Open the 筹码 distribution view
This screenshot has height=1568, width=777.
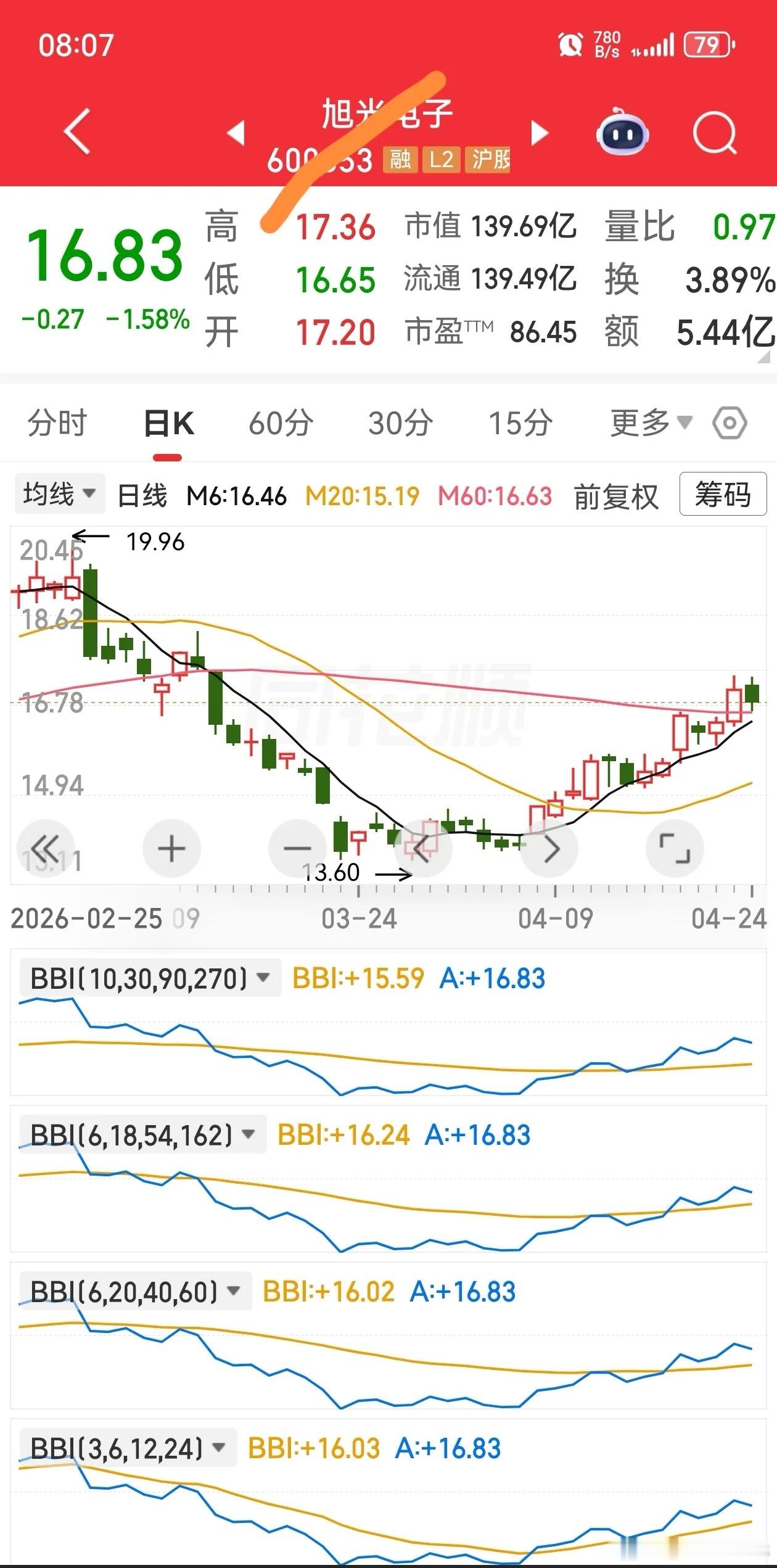click(x=723, y=494)
